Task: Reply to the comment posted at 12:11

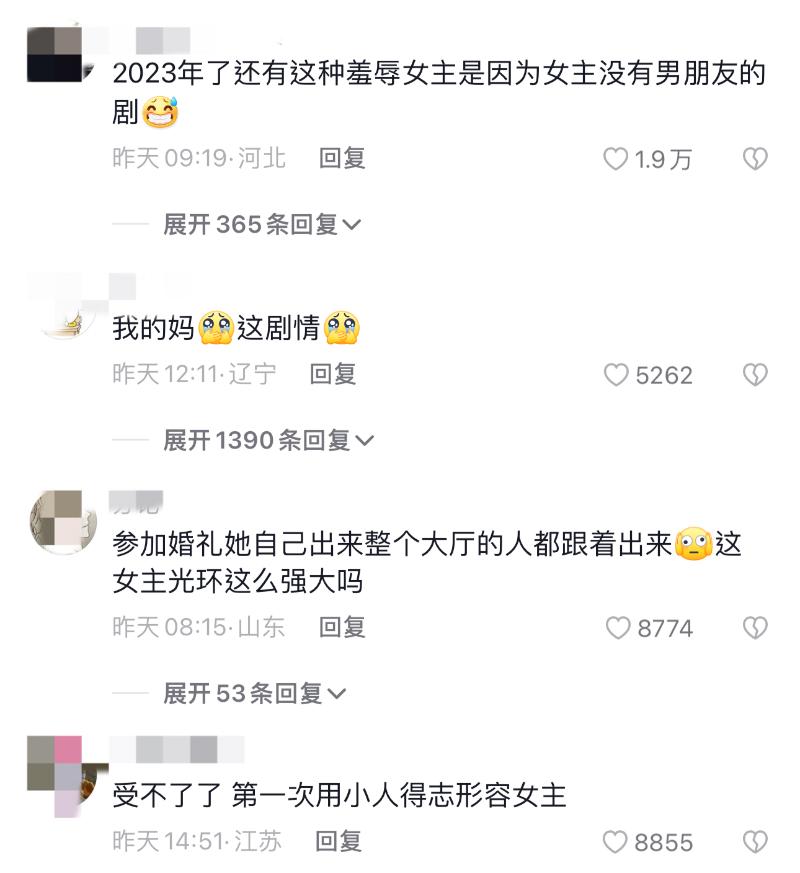Action: tap(332, 374)
